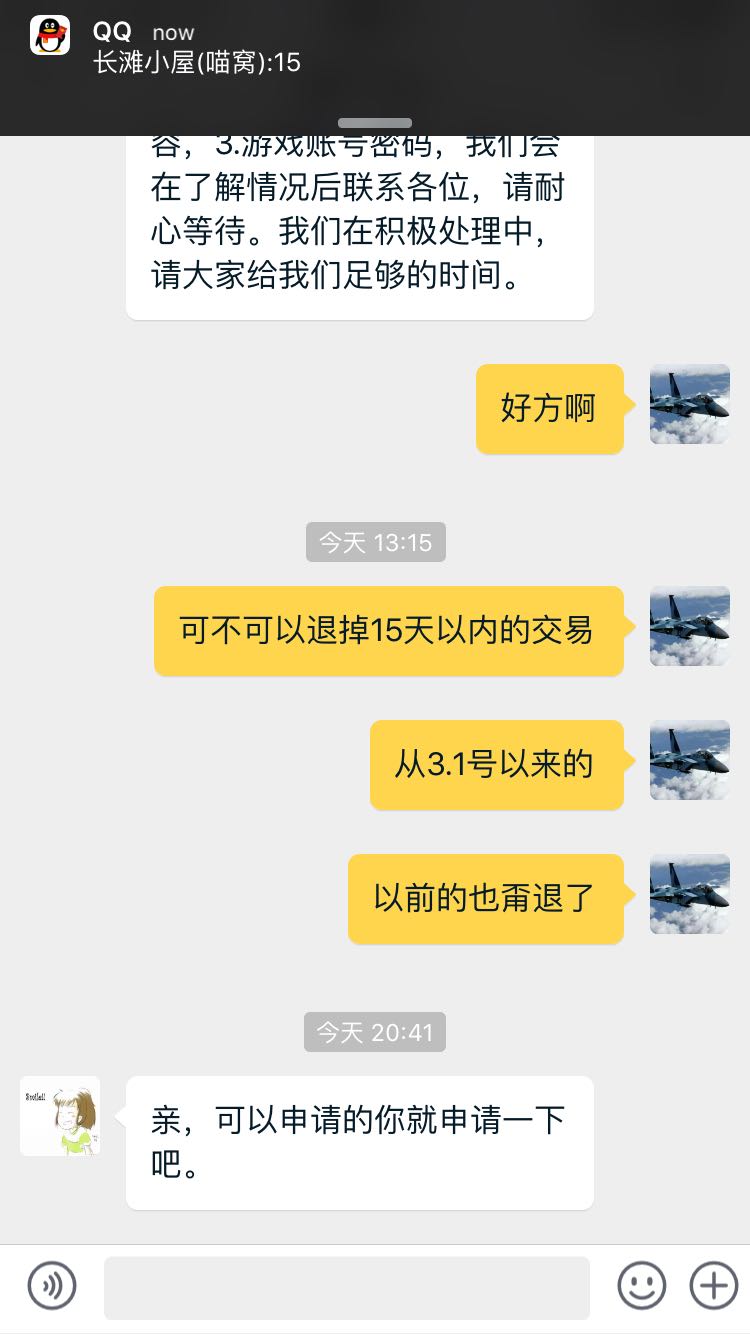Viewport: 750px width, 1334px height.
Task: Tap the jet avatar next to 好方啊
Action: click(689, 404)
